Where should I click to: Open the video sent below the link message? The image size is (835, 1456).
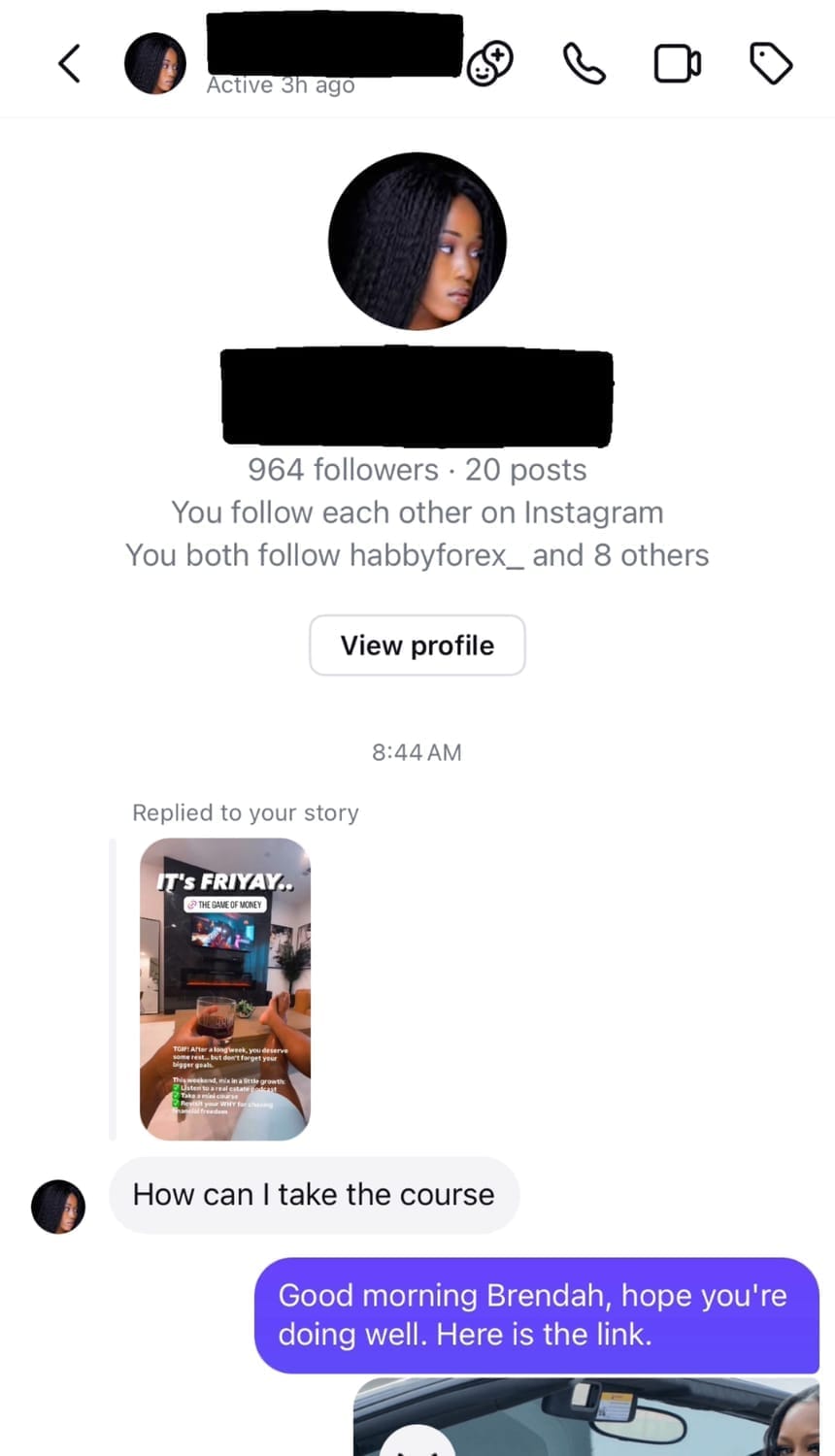pos(586,1417)
